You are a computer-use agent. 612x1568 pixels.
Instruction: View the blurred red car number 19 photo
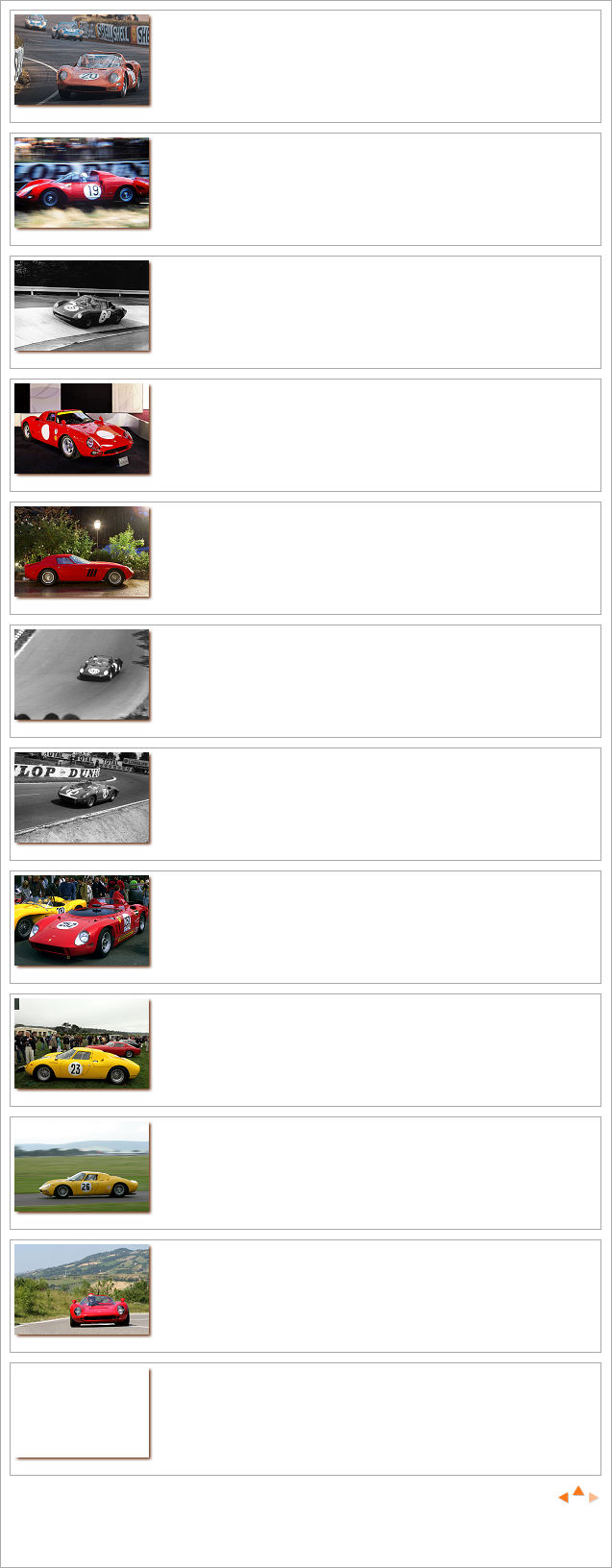coord(82,183)
